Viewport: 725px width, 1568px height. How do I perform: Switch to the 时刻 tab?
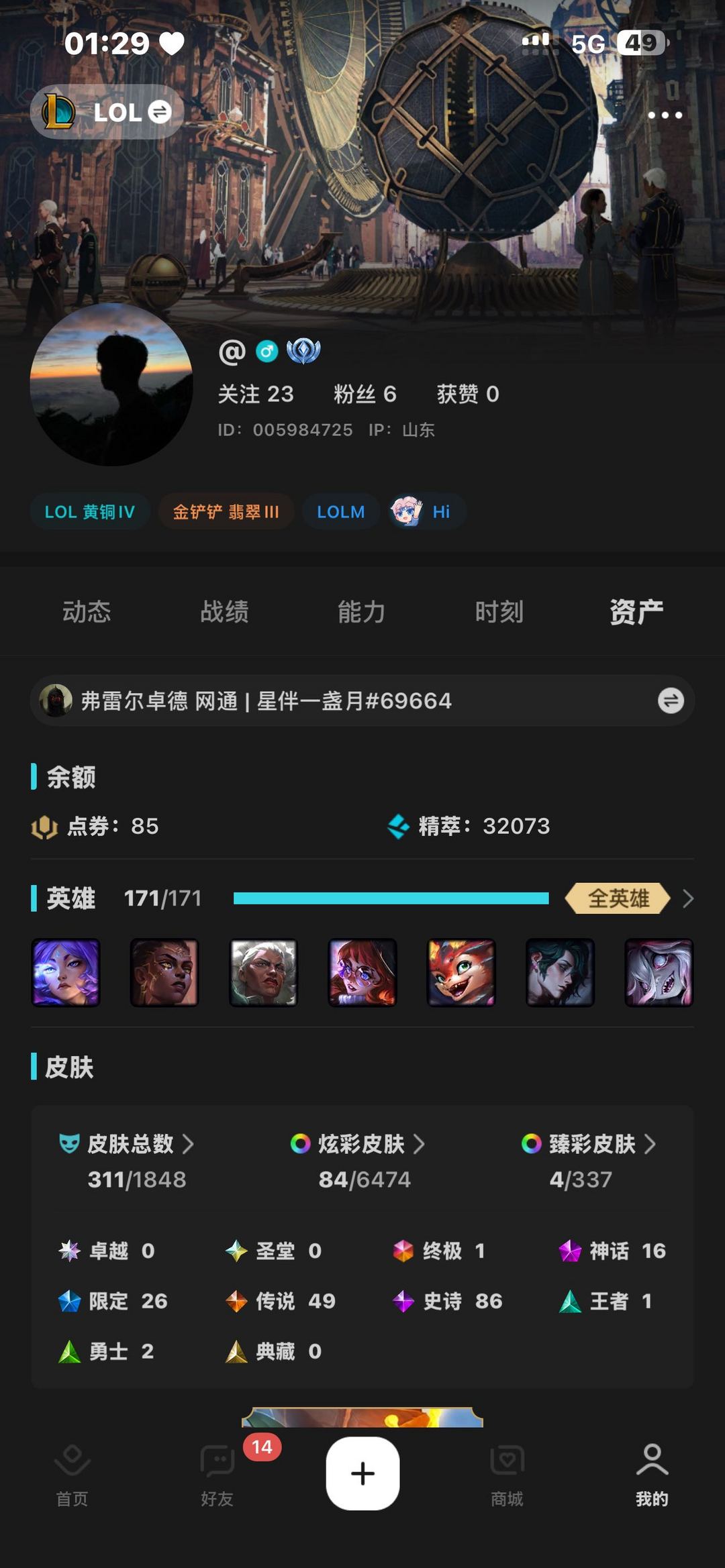coord(499,612)
